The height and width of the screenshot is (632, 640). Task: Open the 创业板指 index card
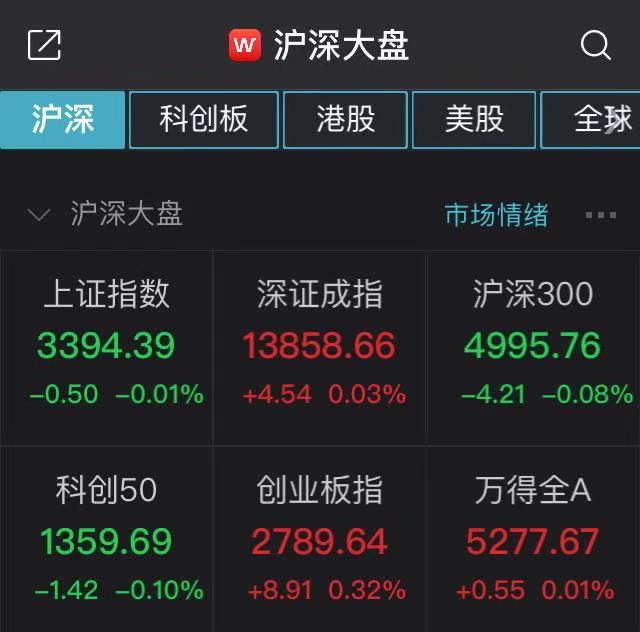point(320,540)
